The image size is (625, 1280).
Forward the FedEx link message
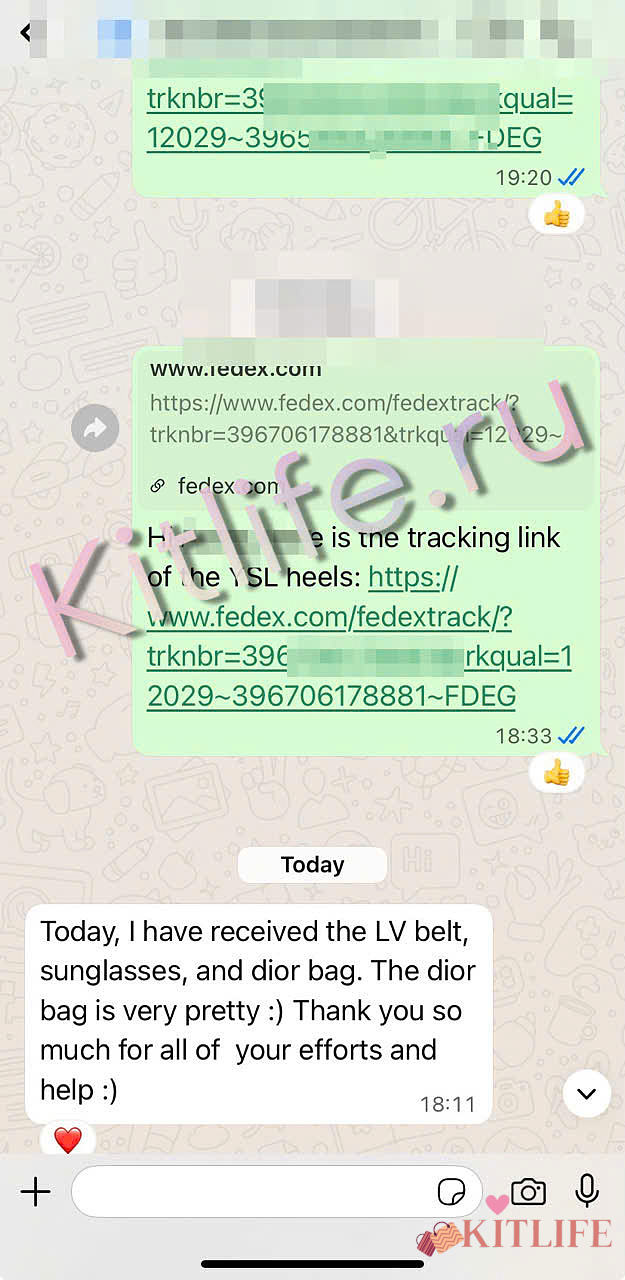[95, 429]
